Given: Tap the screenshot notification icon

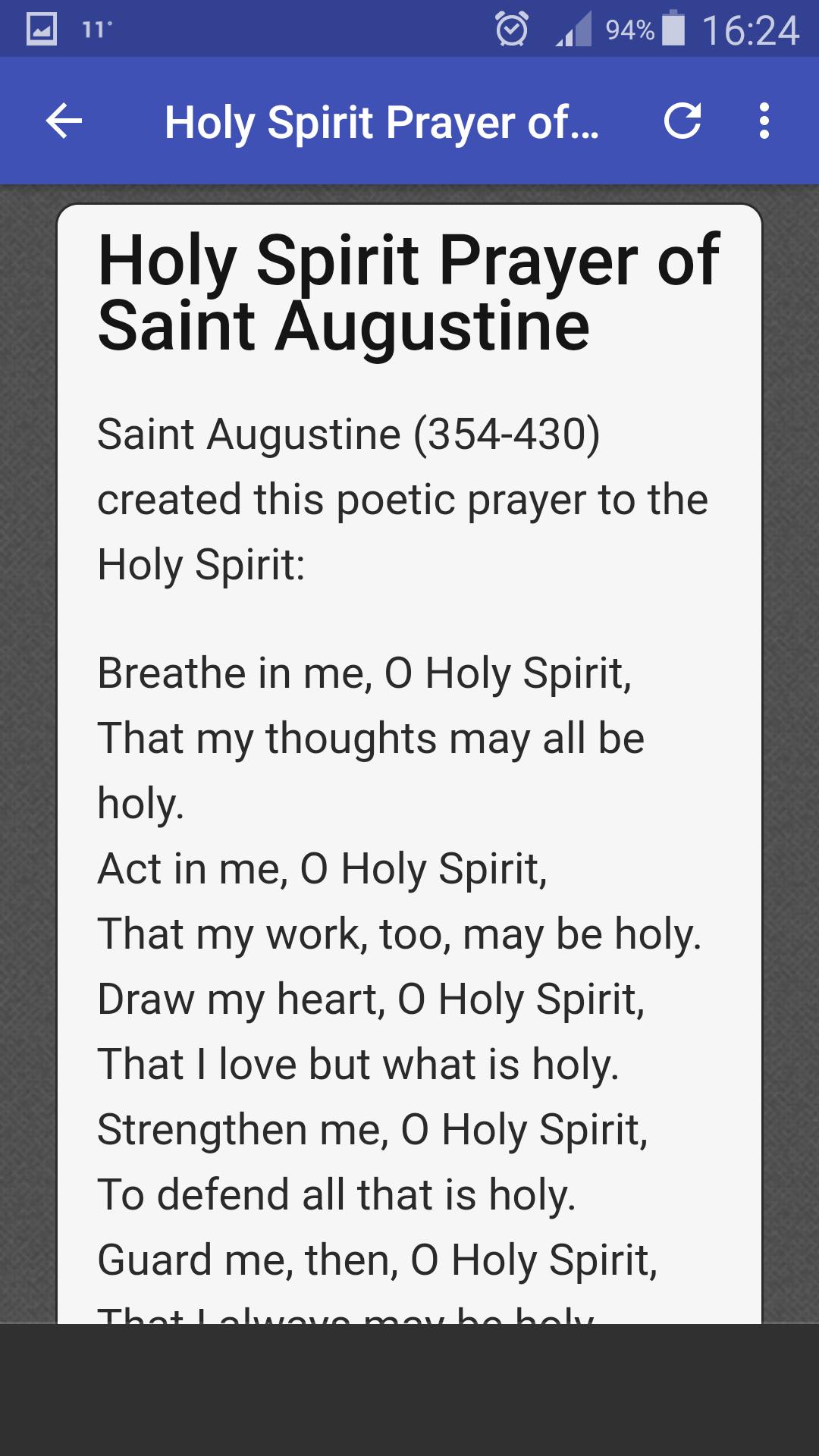Looking at the screenshot, I should tap(42, 29).
